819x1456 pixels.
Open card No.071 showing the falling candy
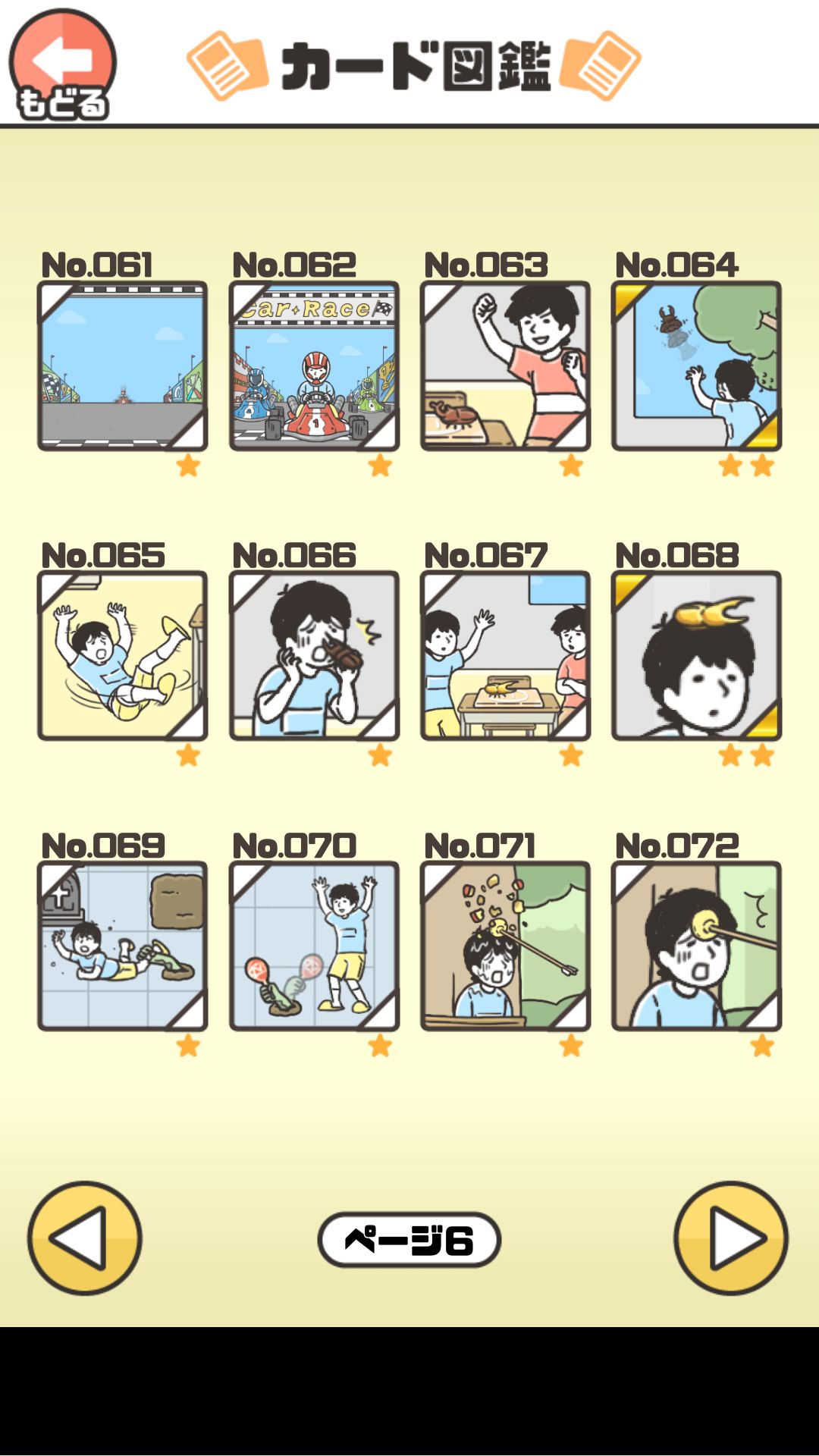506,944
